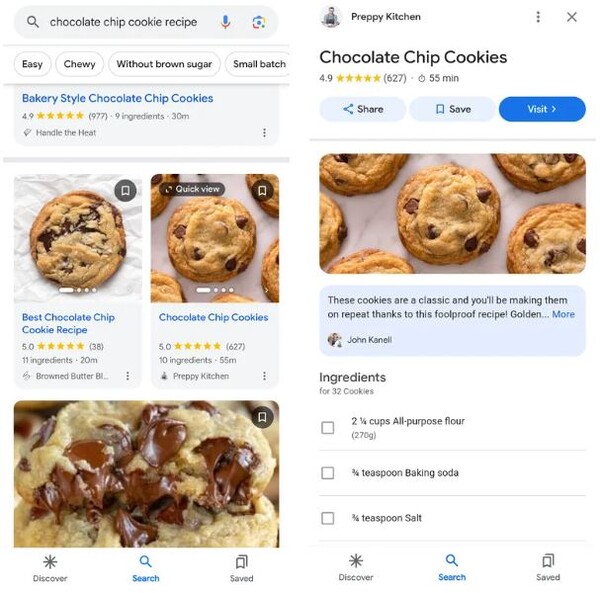Select the Chewy filter chip
Viewport: 600px width, 593px height.
coord(79,64)
